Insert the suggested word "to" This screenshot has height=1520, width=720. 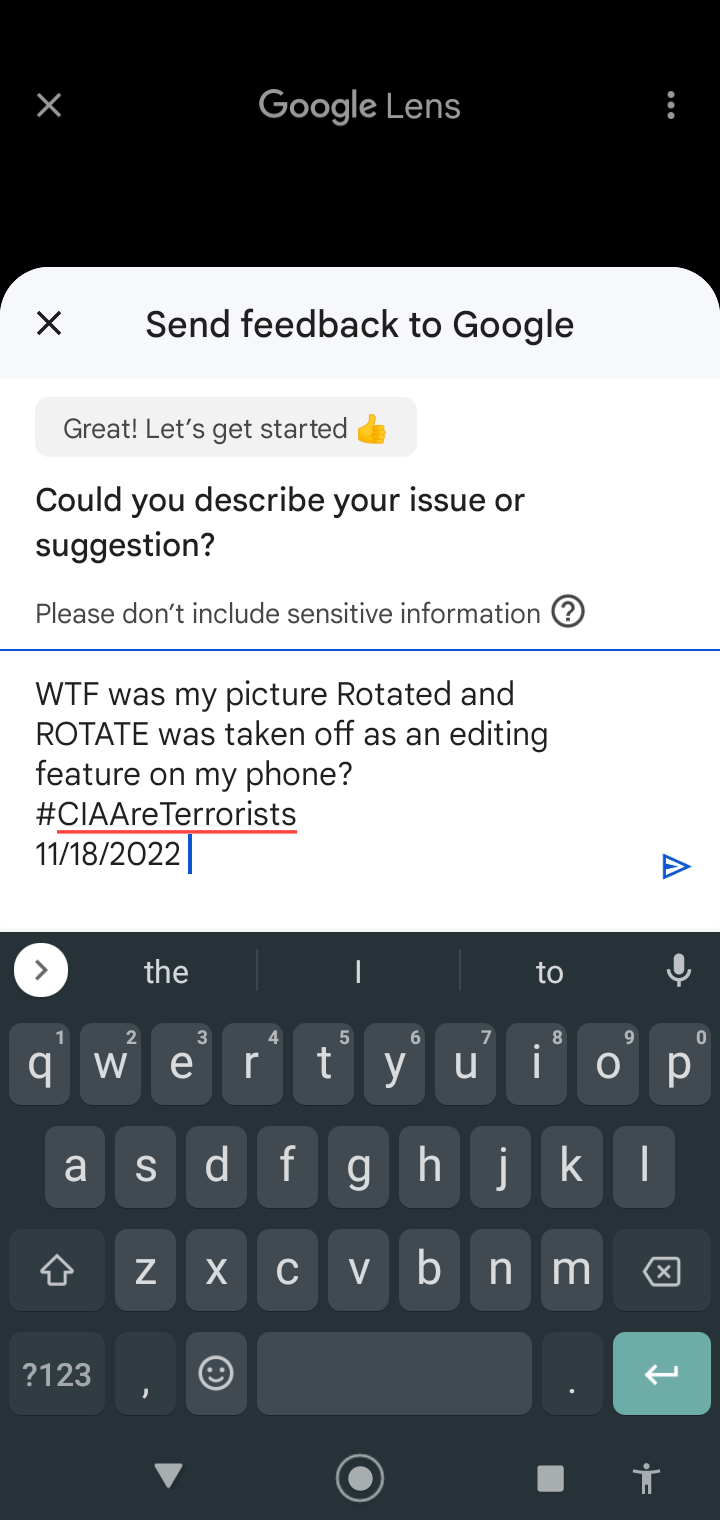click(549, 971)
